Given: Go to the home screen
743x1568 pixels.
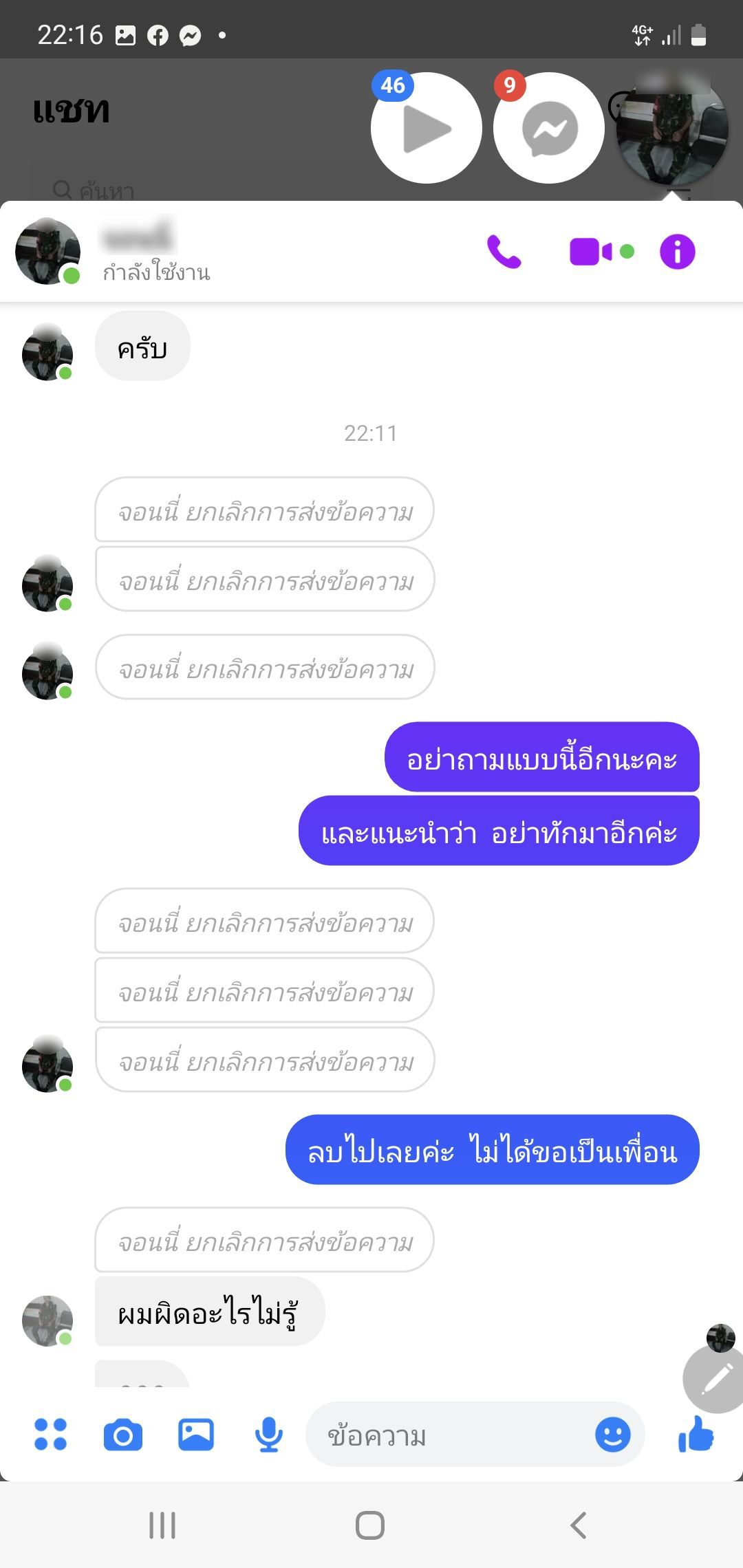Looking at the screenshot, I should pos(370,1525).
